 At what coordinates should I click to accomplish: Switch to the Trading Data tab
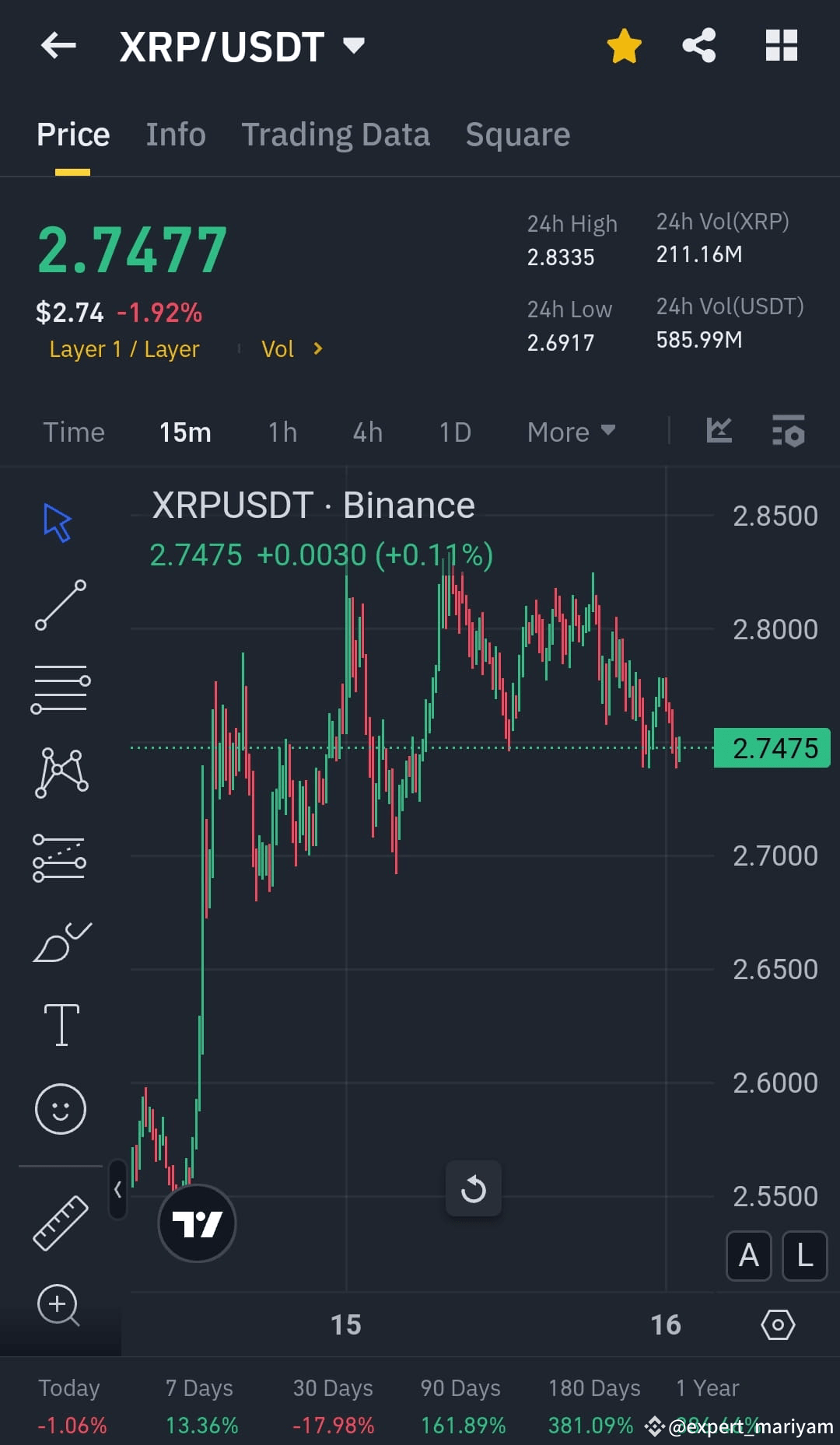[x=336, y=134]
